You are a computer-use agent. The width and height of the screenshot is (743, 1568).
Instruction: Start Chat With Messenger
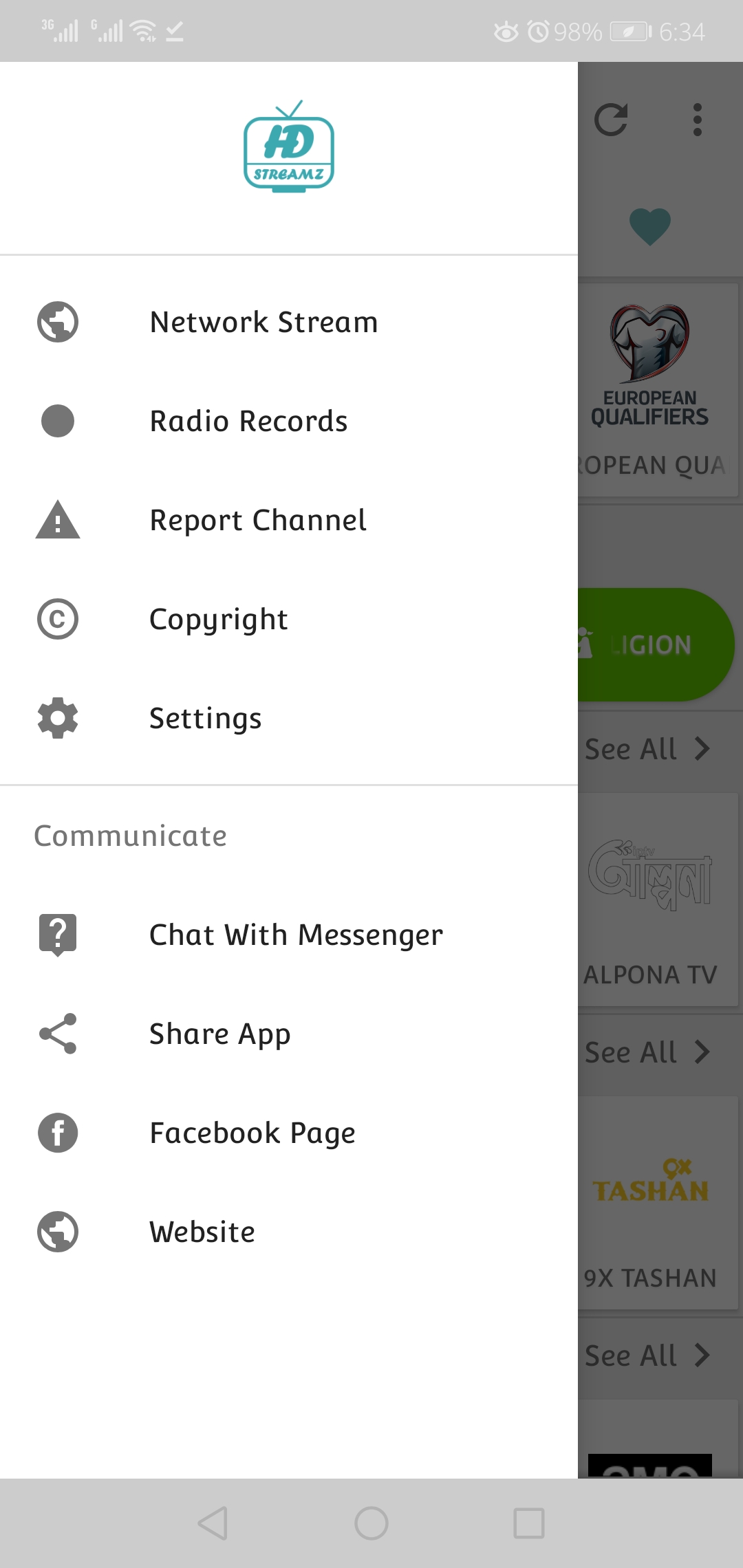pyautogui.click(x=296, y=935)
